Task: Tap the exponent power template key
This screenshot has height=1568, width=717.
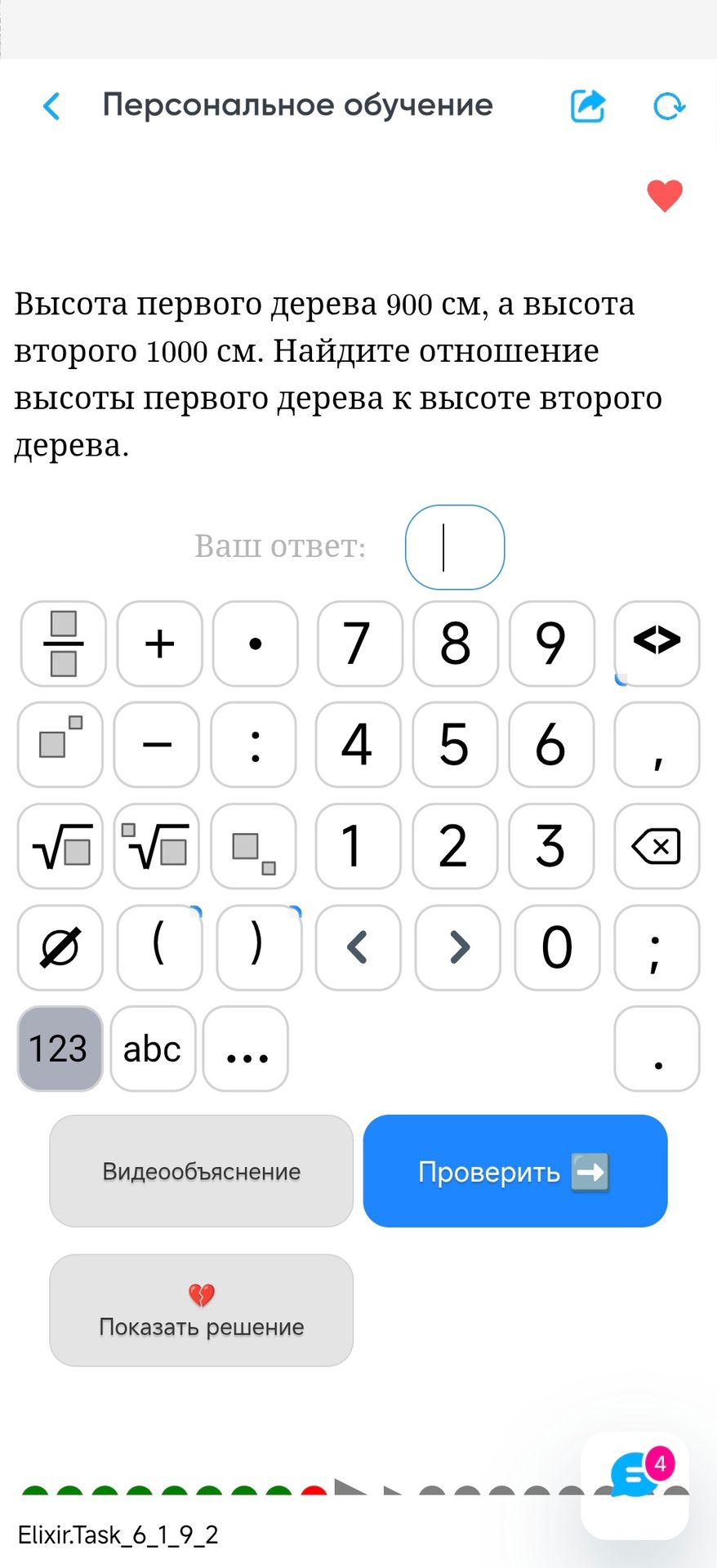Action: [x=60, y=745]
